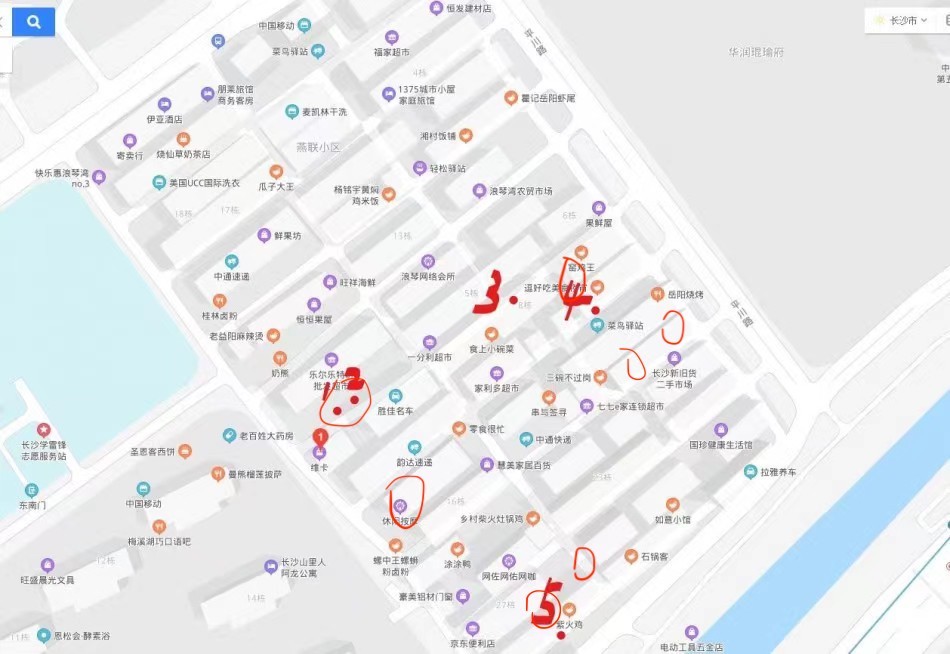Screen dimensions: 950x654
Task: Select the 电动工具五金店 marker
Action: point(691,632)
